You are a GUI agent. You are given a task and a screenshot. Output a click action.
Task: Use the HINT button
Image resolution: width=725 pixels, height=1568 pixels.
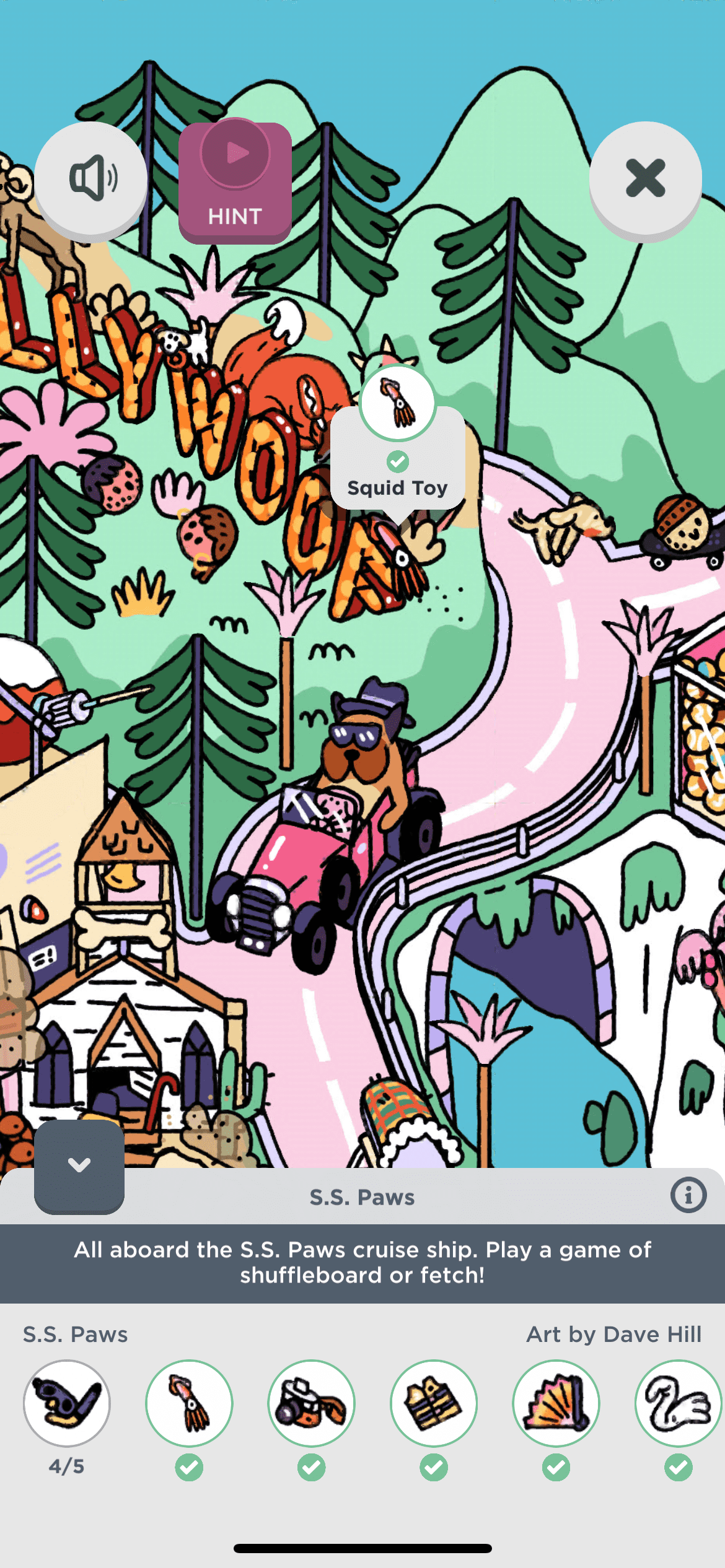click(x=235, y=181)
